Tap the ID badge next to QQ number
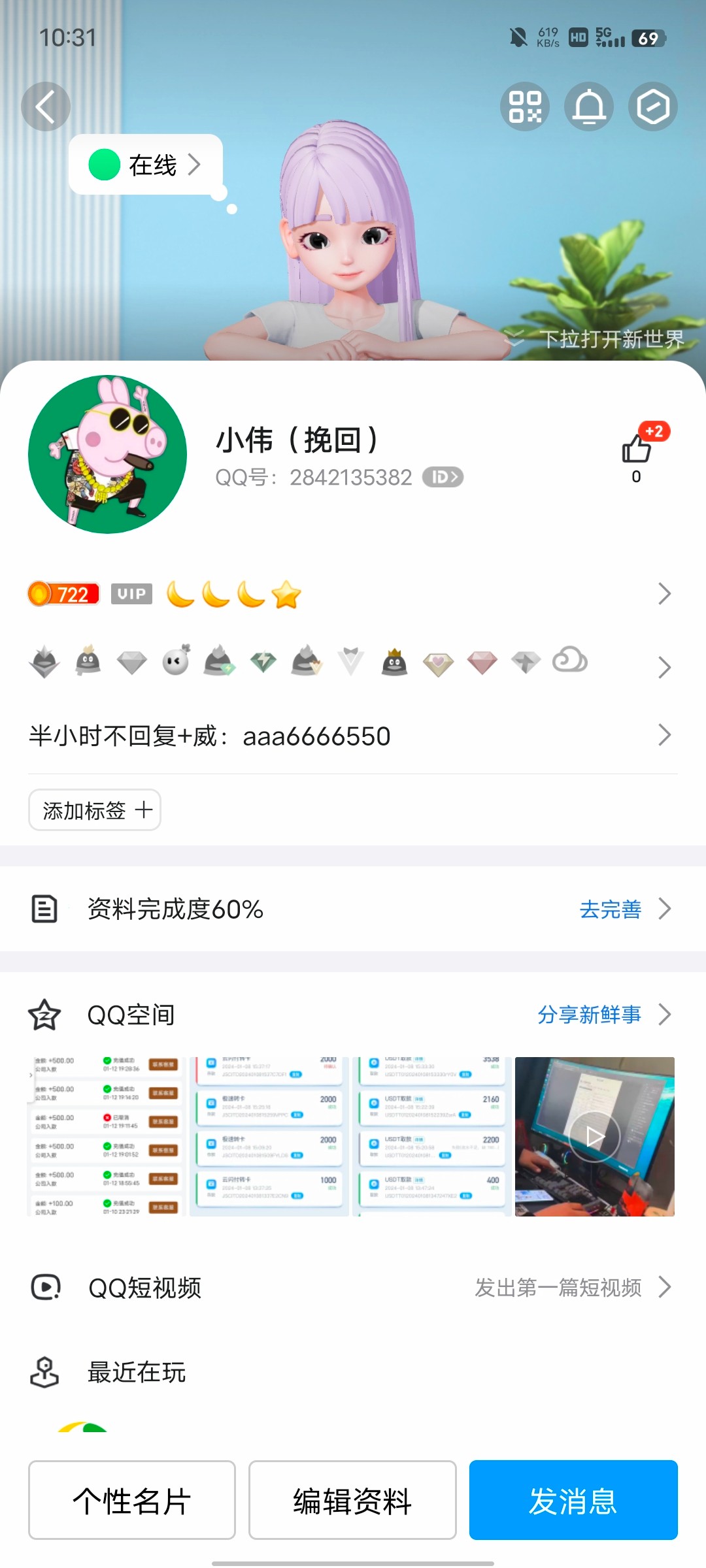Image resolution: width=706 pixels, height=1568 pixels. 442,477
